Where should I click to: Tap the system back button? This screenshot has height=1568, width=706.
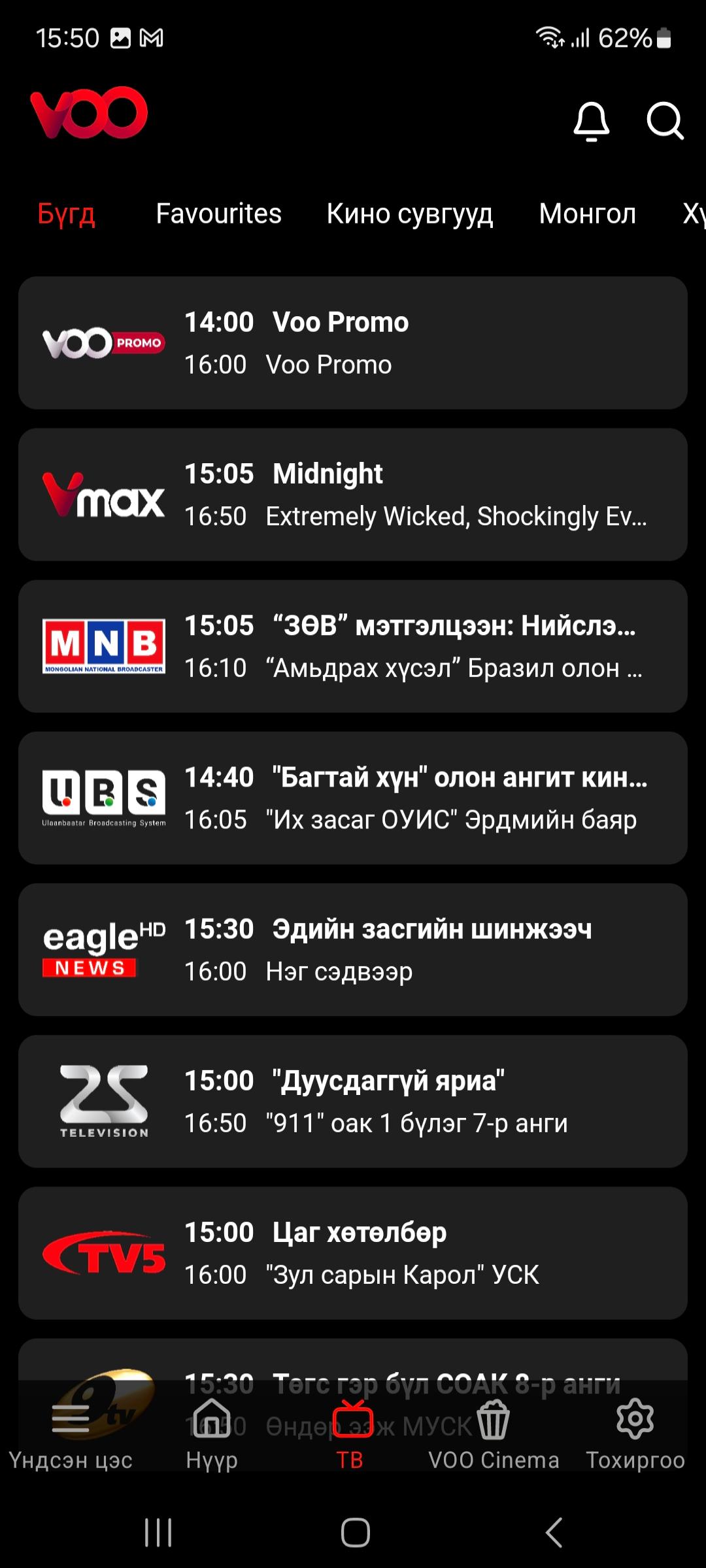pos(553,1532)
